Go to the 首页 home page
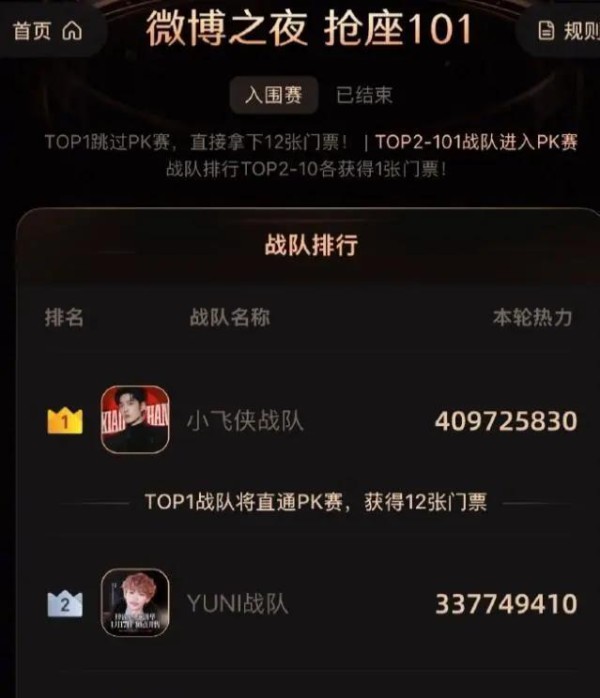The height and width of the screenshot is (698, 600). click(x=47, y=31)
